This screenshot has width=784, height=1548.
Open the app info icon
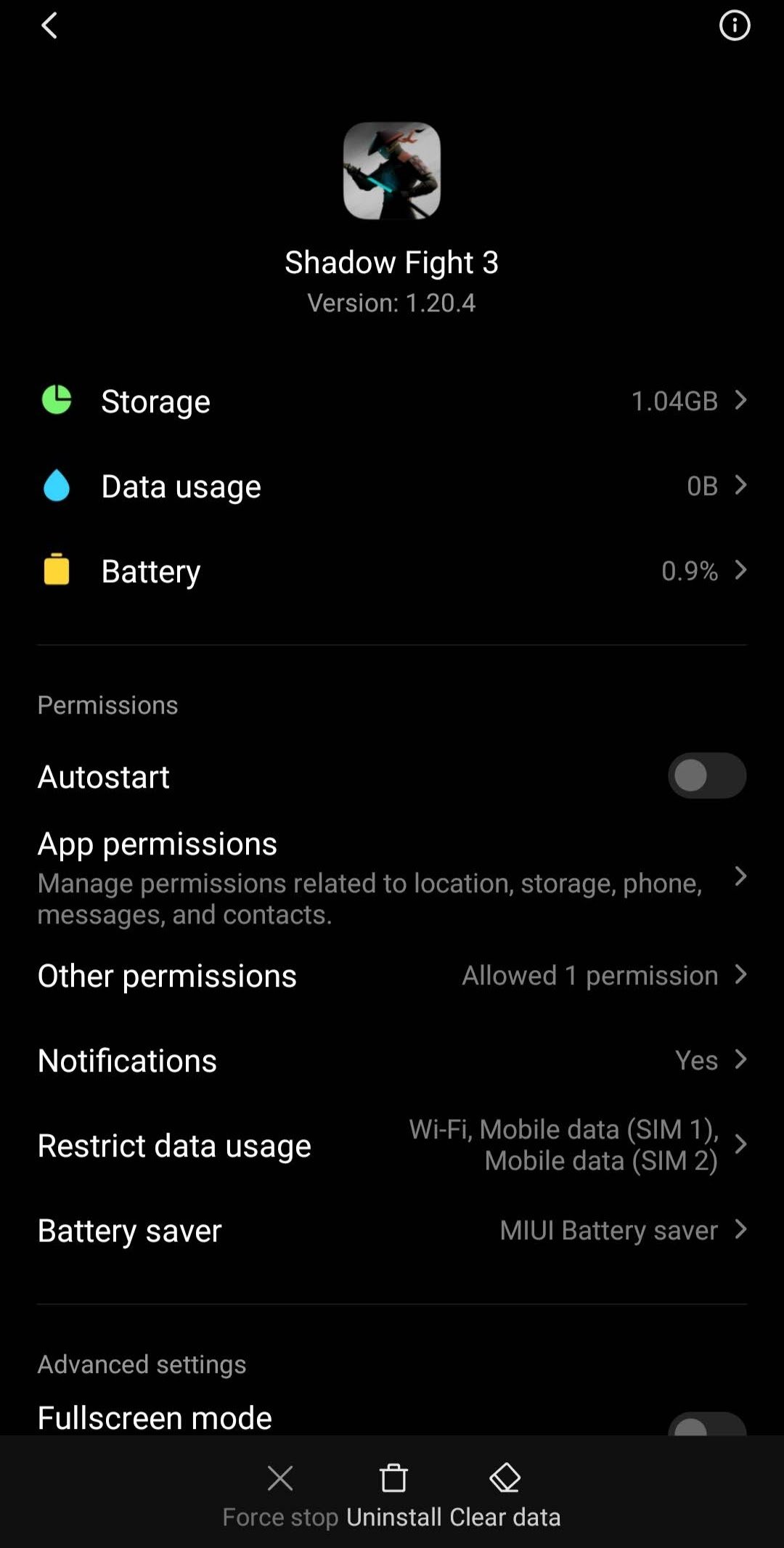pyautogui.click(x=734, y=26)
